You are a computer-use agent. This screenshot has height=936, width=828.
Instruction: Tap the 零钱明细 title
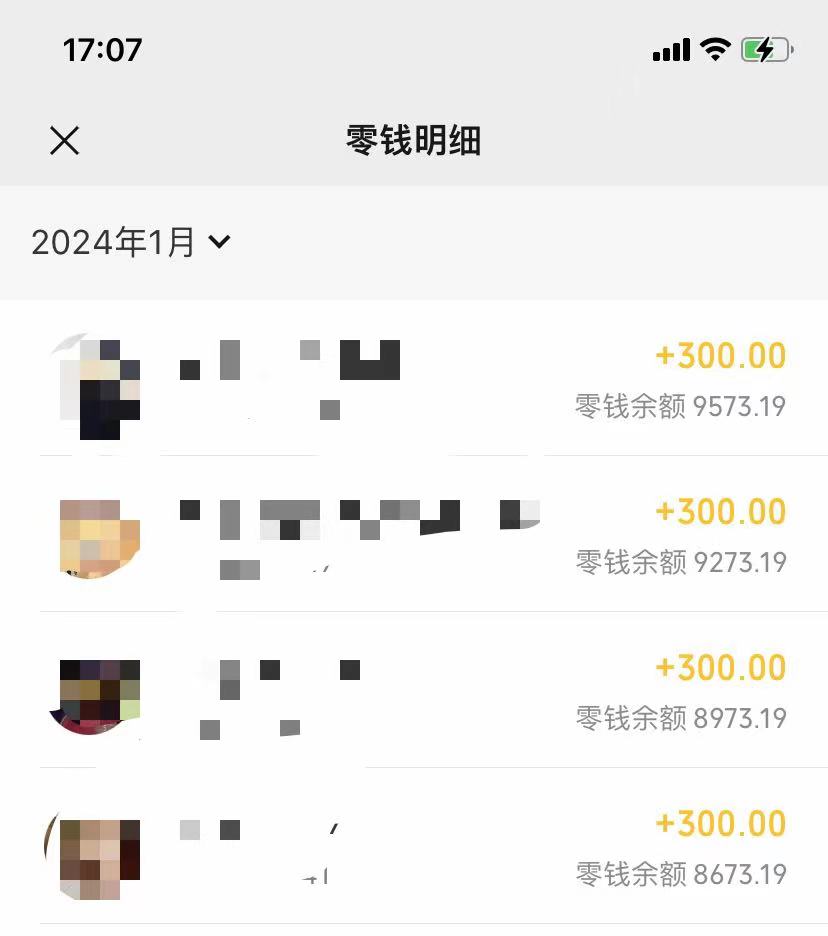pyautogui.click(x=413, y=141)
